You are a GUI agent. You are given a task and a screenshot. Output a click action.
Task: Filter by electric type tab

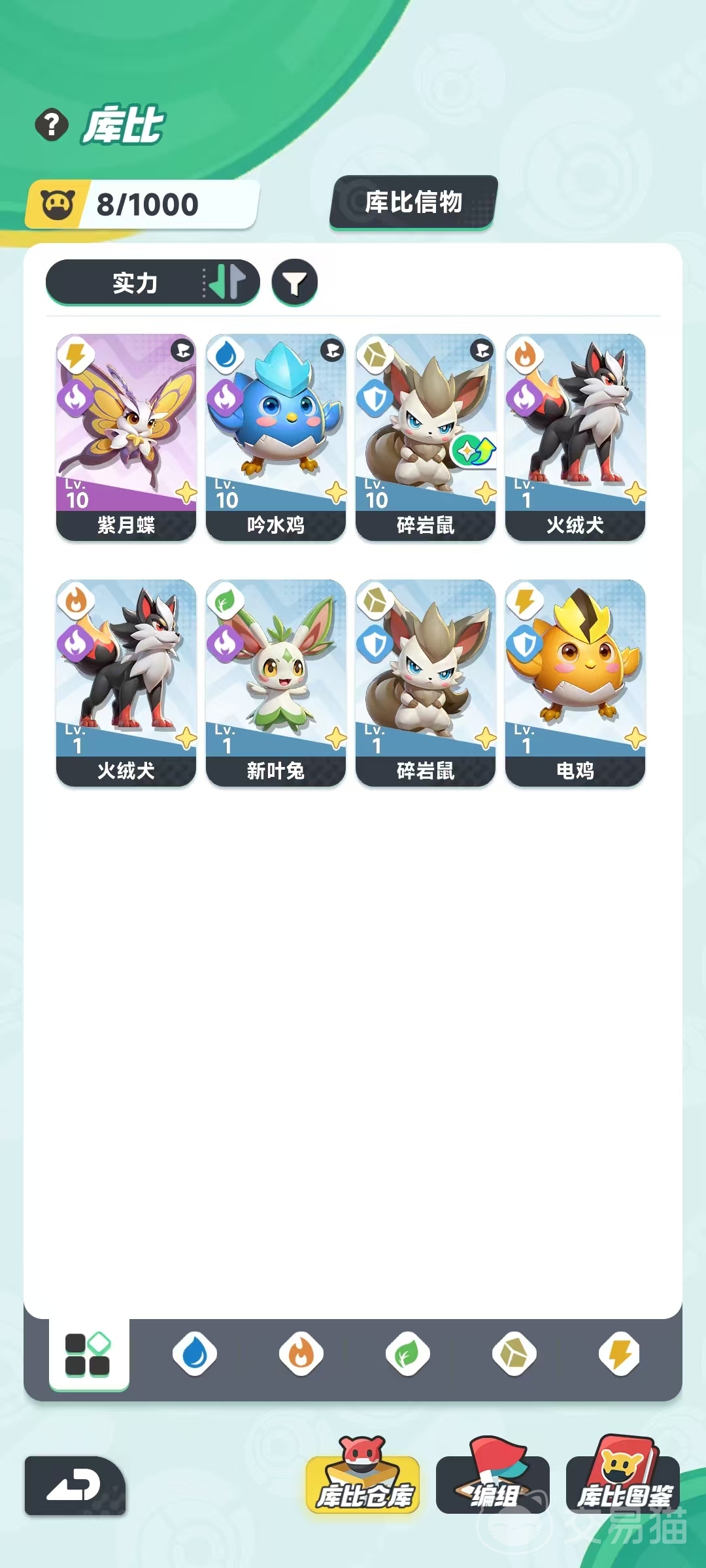point(620,1354)
